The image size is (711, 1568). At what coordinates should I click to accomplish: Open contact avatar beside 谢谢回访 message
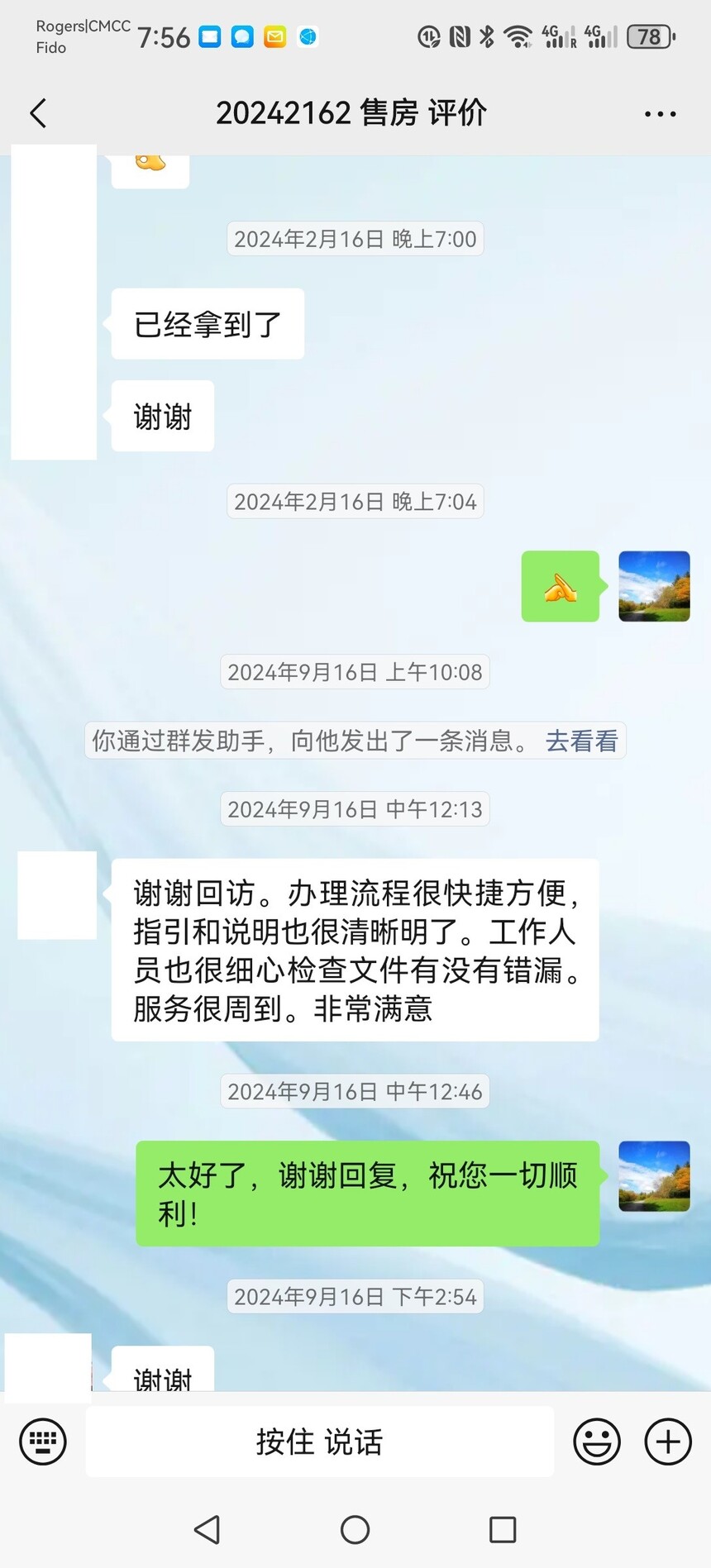point(57,895)
